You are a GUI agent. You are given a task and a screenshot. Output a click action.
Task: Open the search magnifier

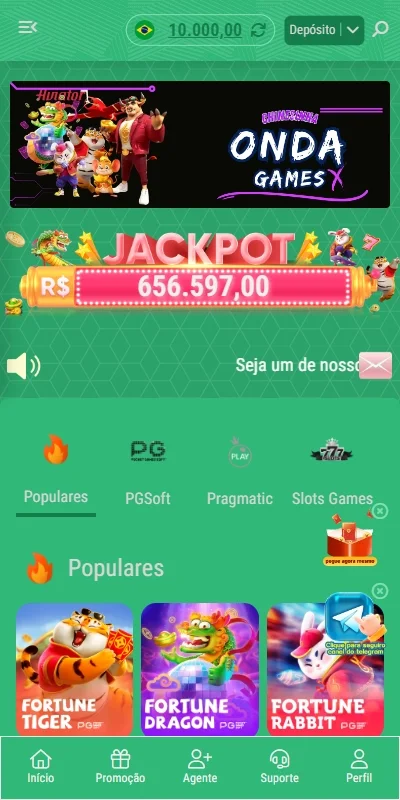pyautogui.click(x=380, y=30)
